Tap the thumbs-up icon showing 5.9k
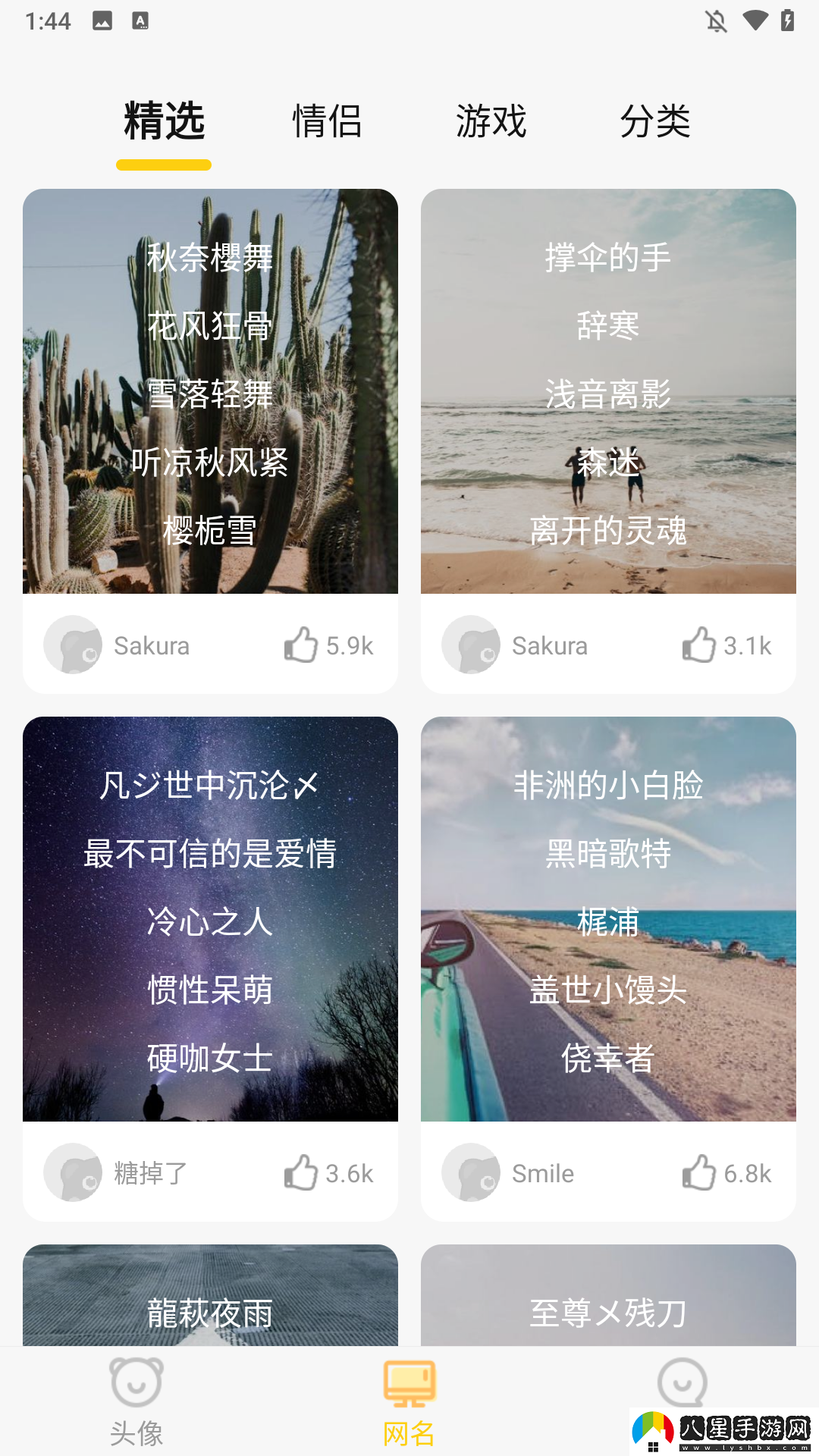This screenshot has height=1456, width=819. [x=301, y=645]
